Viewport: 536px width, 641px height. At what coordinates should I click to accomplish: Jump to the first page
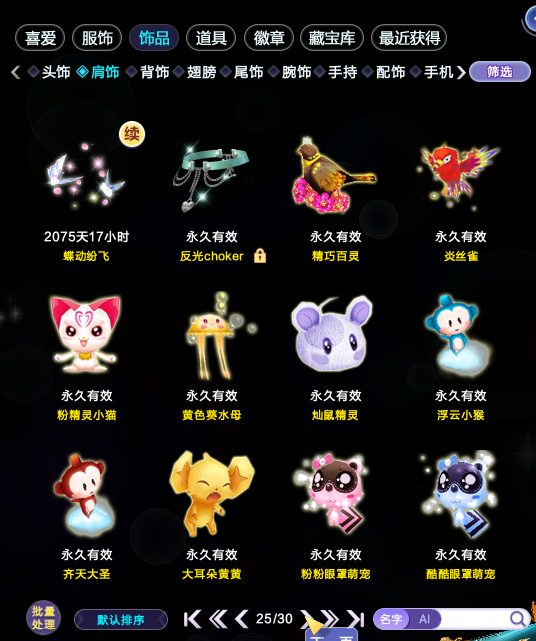pos(192,619)
